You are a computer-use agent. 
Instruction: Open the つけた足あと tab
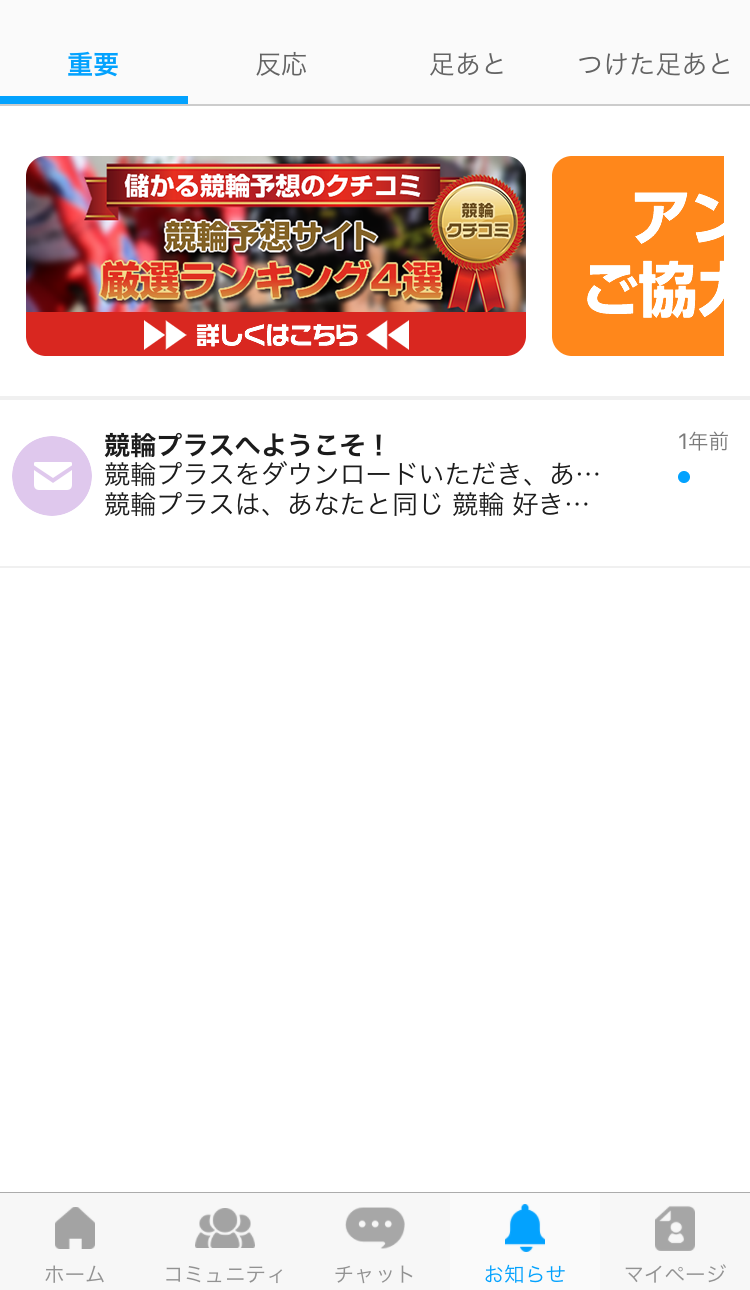point(656,65)
